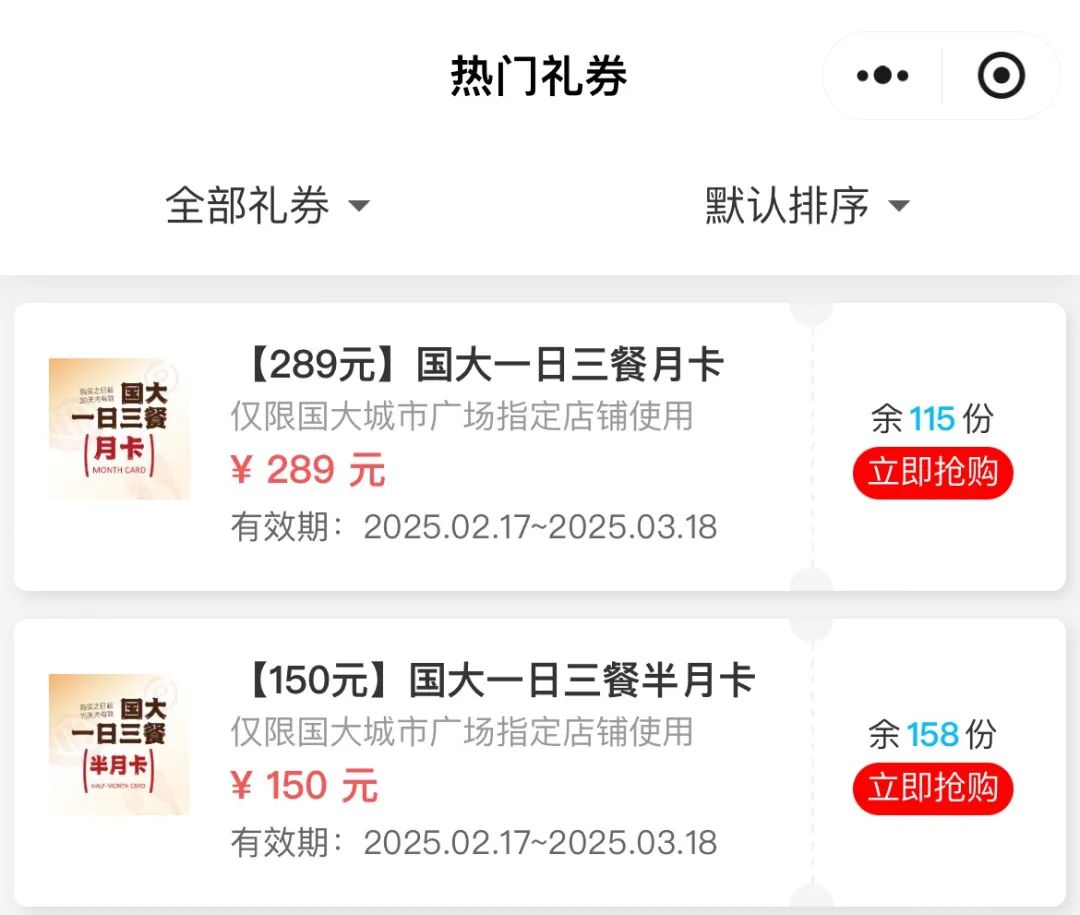Tap 立即抢购 for the 289元 月卡
Image resolution: width=1080 pixels, height=915 pixels.
pyautogui.click(x=932, y=472)
